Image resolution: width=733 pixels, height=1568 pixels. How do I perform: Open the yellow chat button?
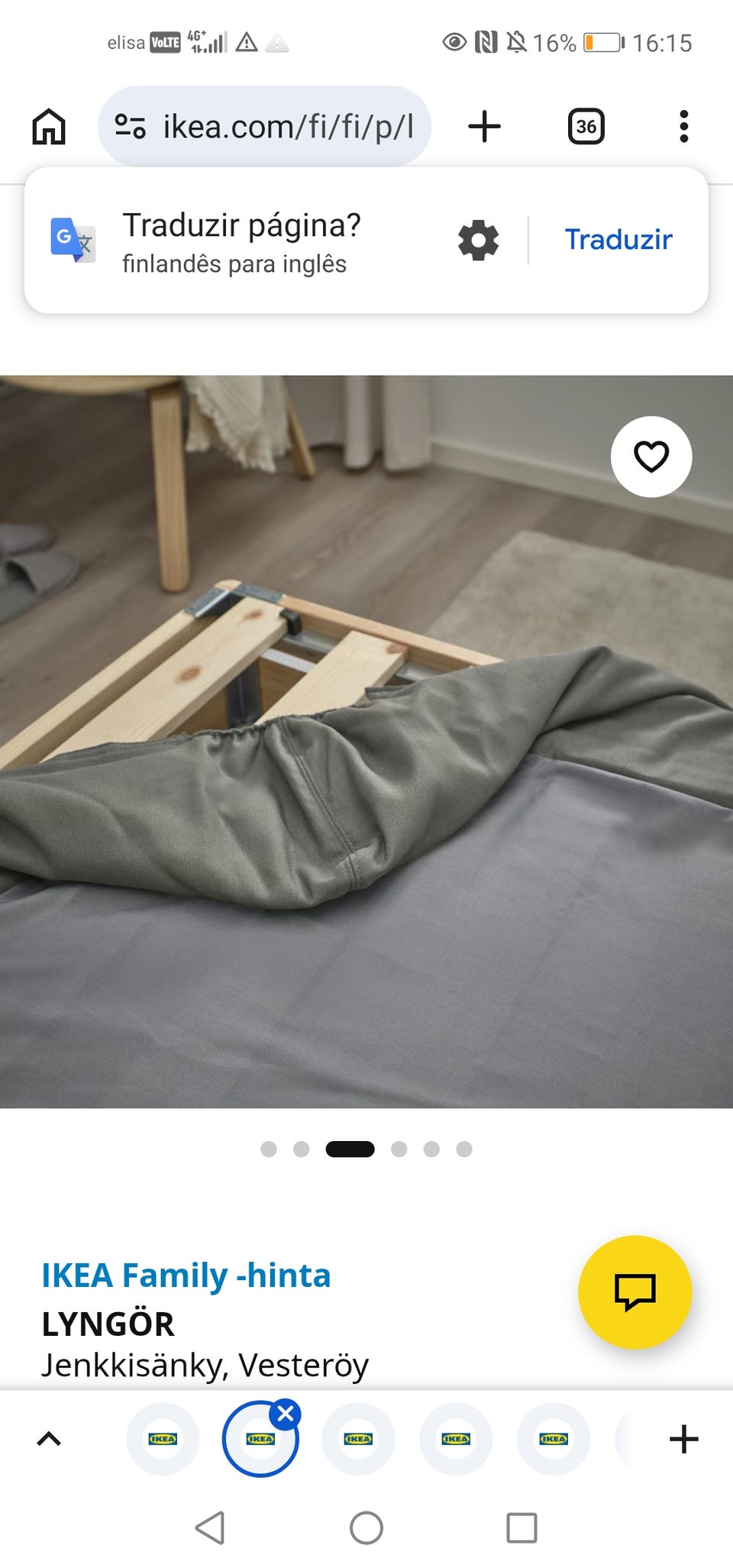[635, 1292]
